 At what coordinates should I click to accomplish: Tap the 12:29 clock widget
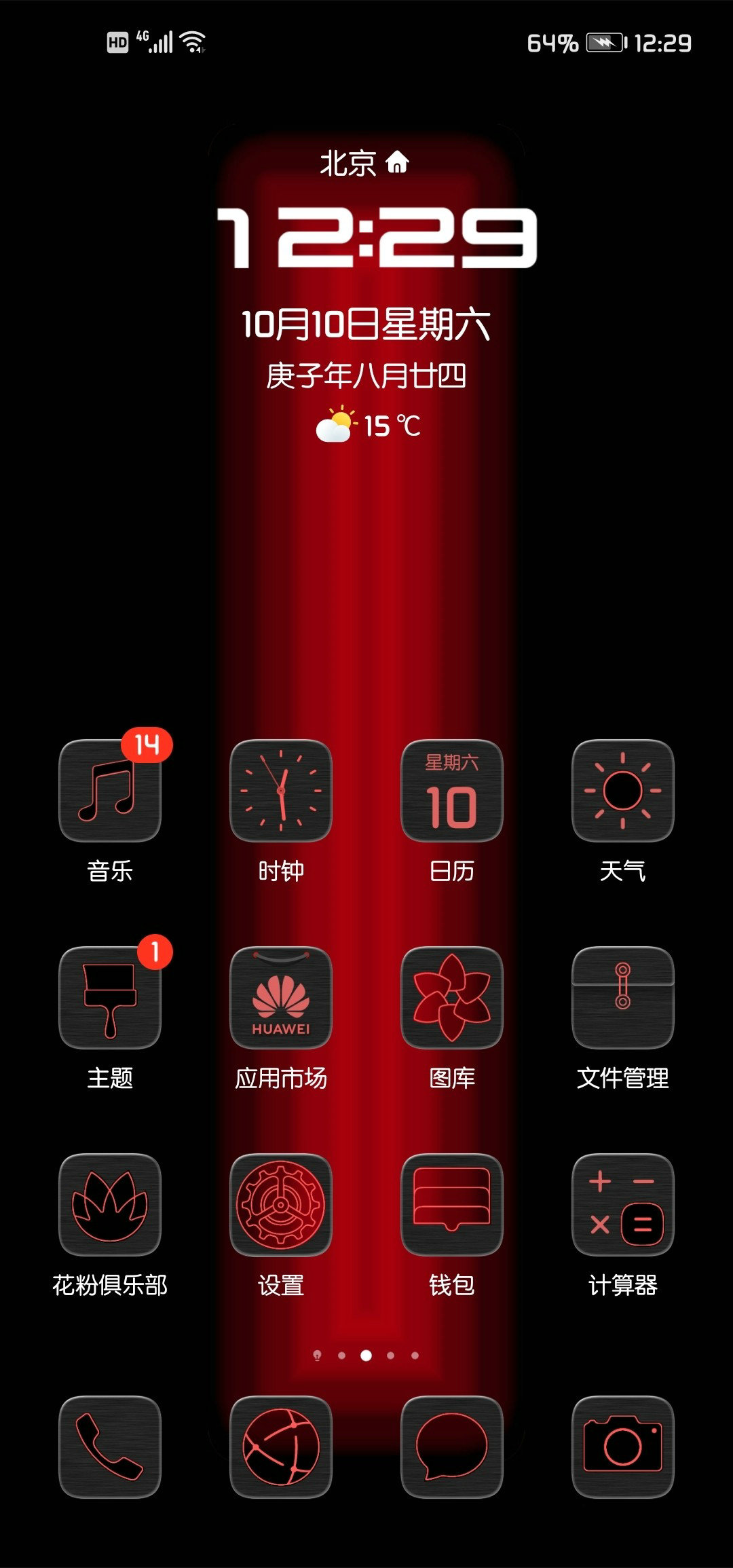point(377,238)
